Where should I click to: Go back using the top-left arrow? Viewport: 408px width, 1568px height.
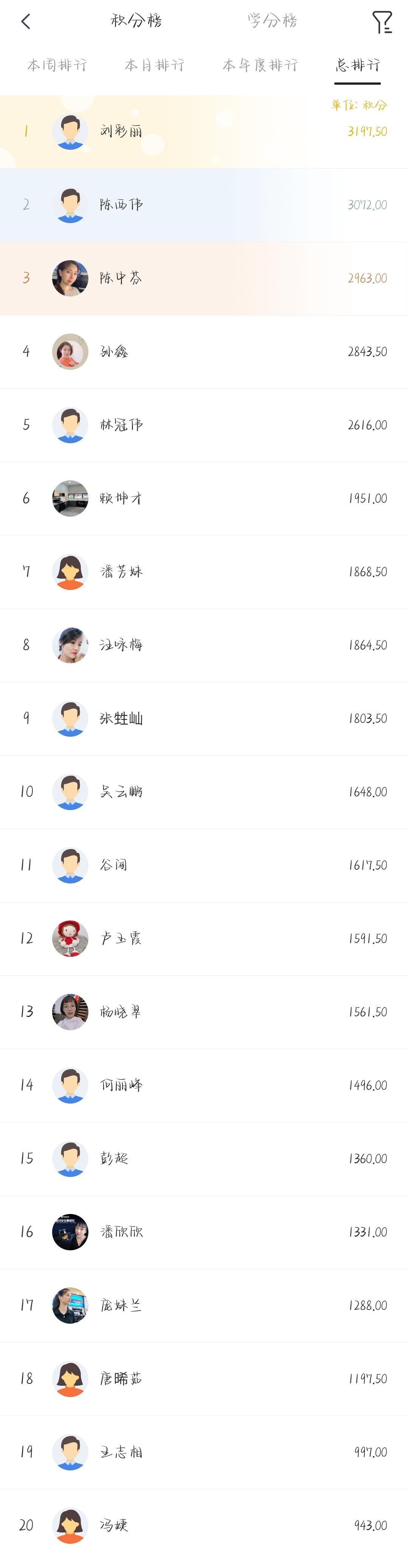(x=26, y=22)
